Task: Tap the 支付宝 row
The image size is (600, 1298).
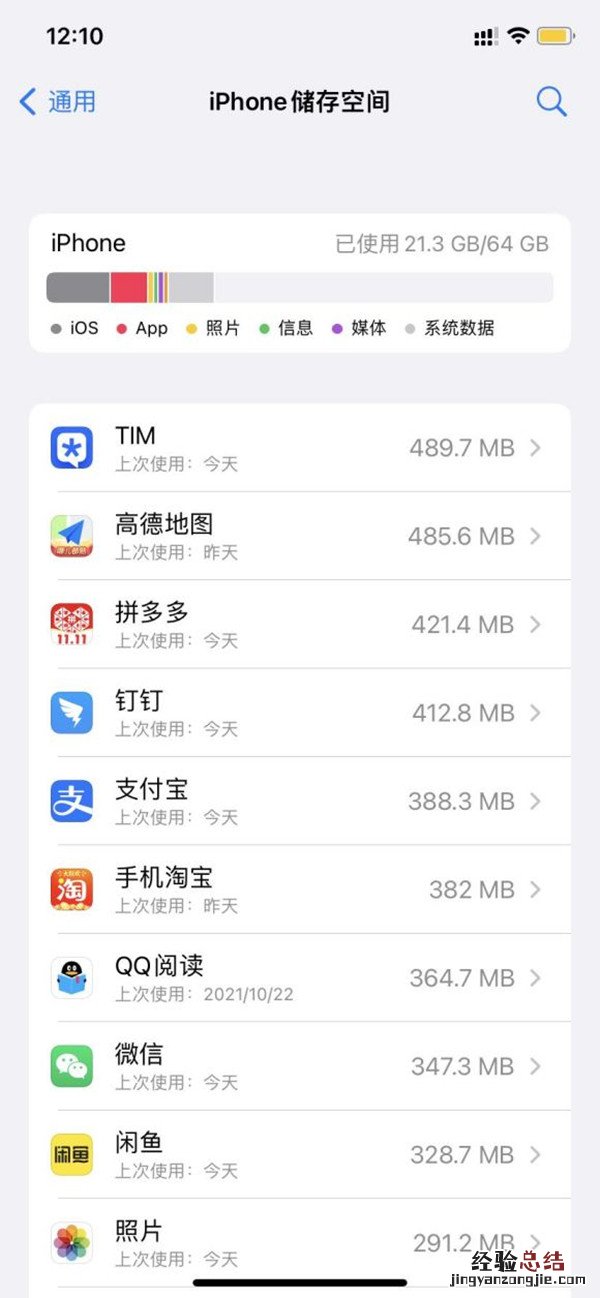Action: (x=300, y=801)
